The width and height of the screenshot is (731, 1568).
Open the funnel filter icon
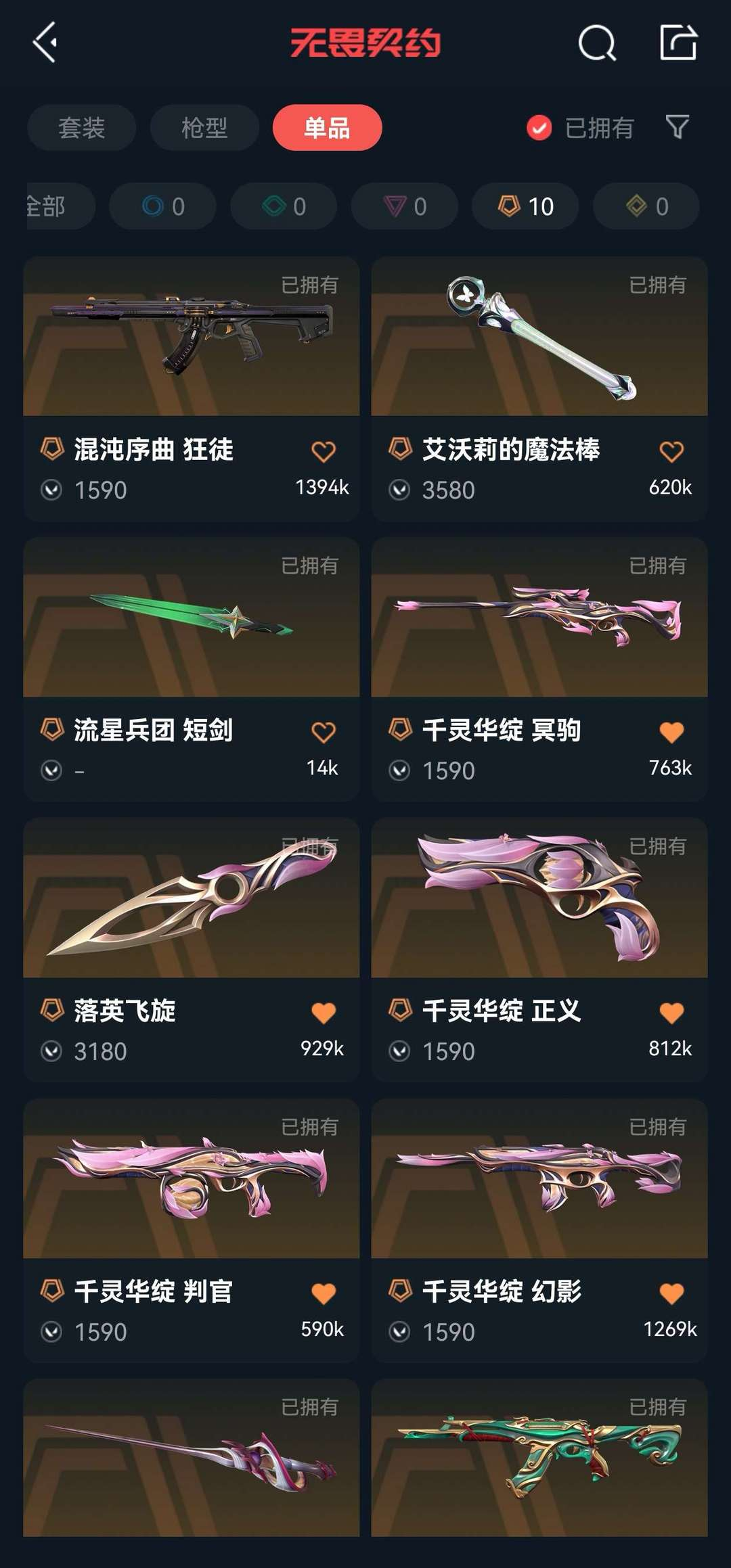[678, 127]
